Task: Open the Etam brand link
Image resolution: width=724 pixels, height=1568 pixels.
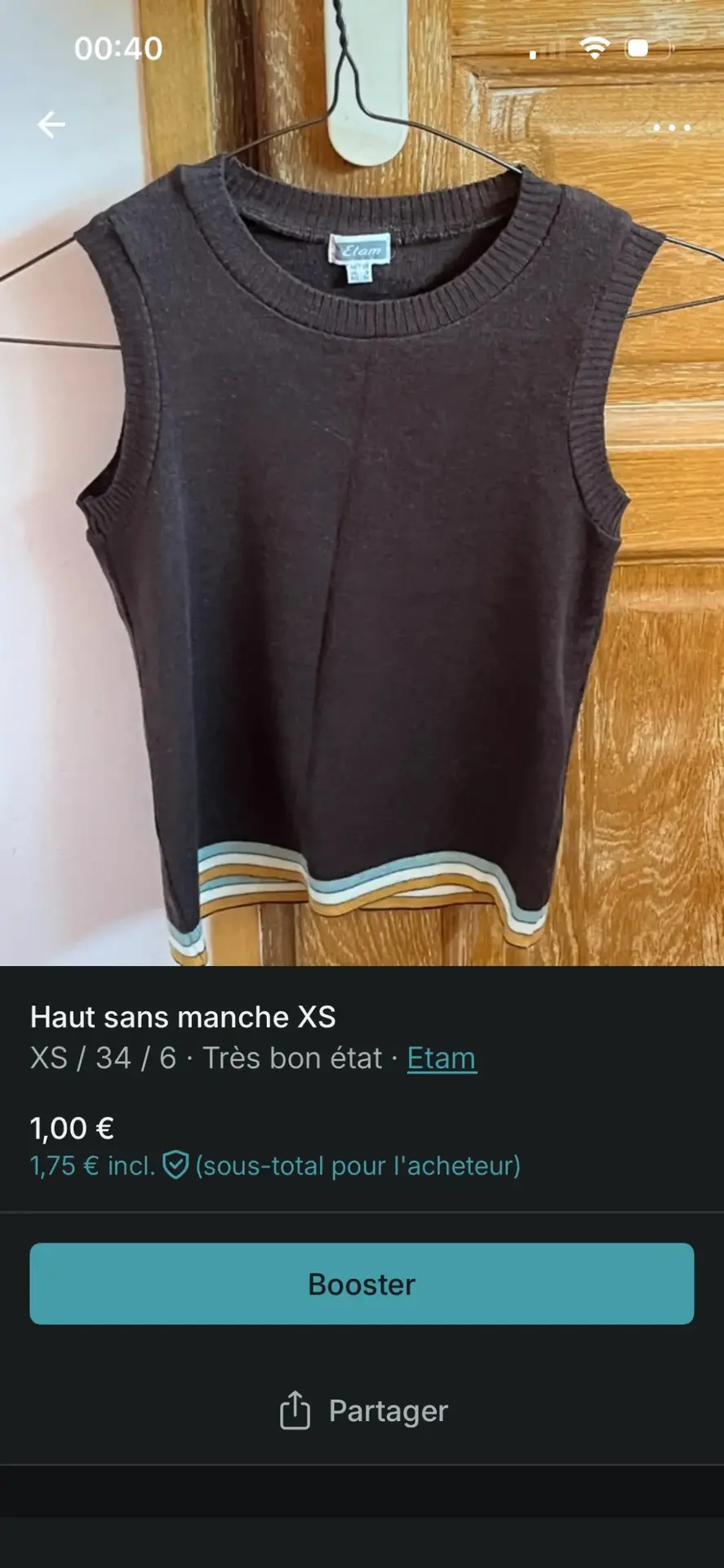Action: coord(442,1058)
